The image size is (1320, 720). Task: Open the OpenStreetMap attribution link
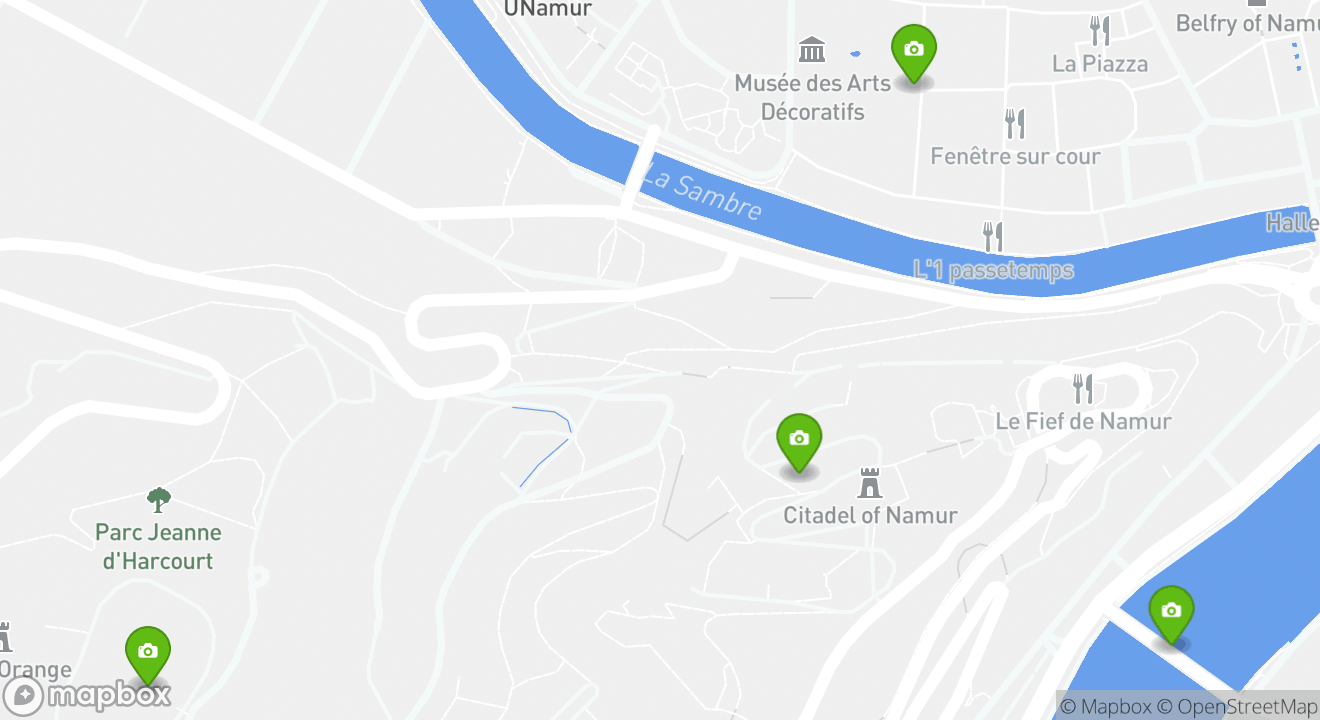[x=1238, y=706]
